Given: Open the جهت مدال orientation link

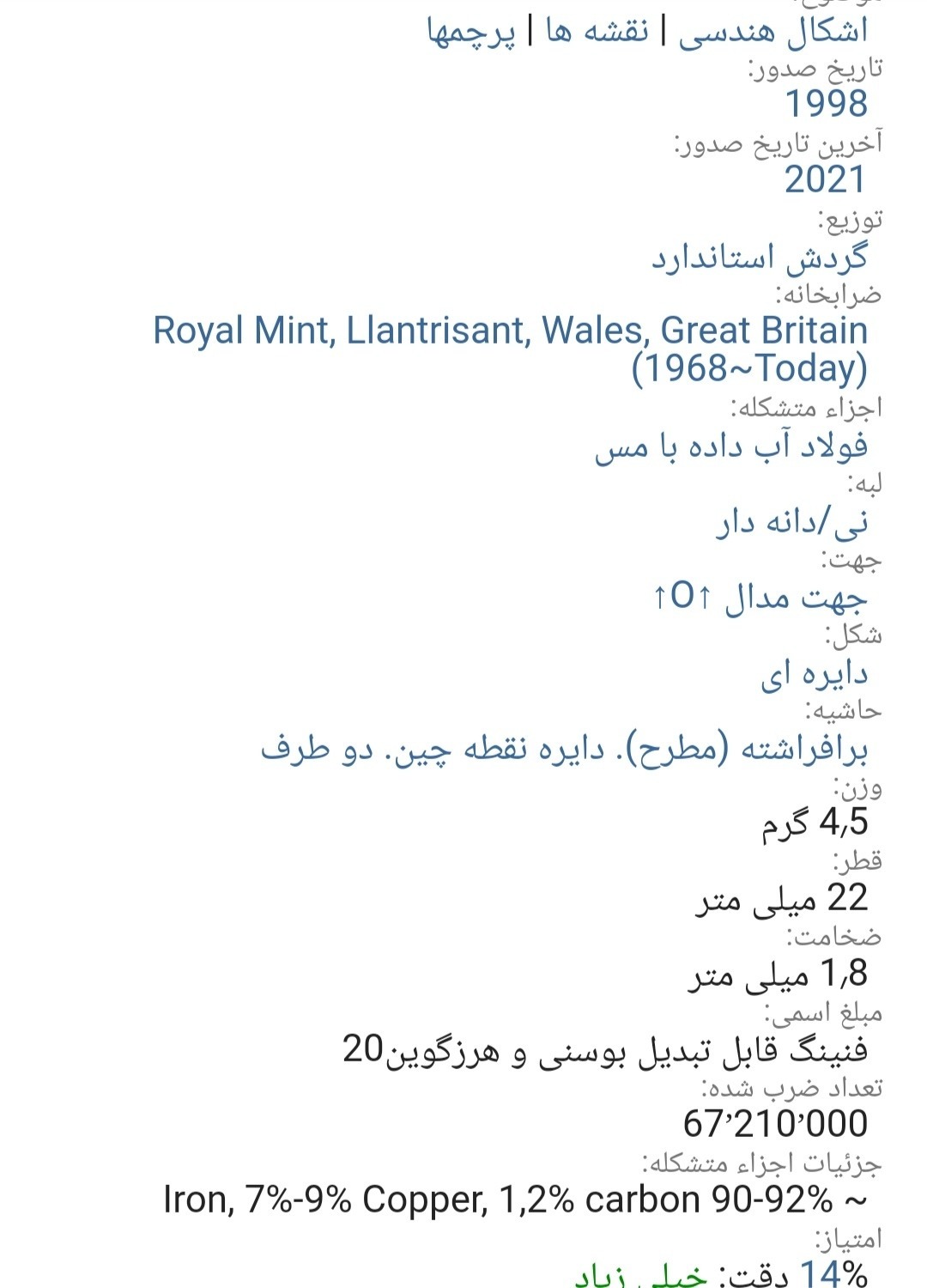Looking at the screenshot, I should point(760,597).
